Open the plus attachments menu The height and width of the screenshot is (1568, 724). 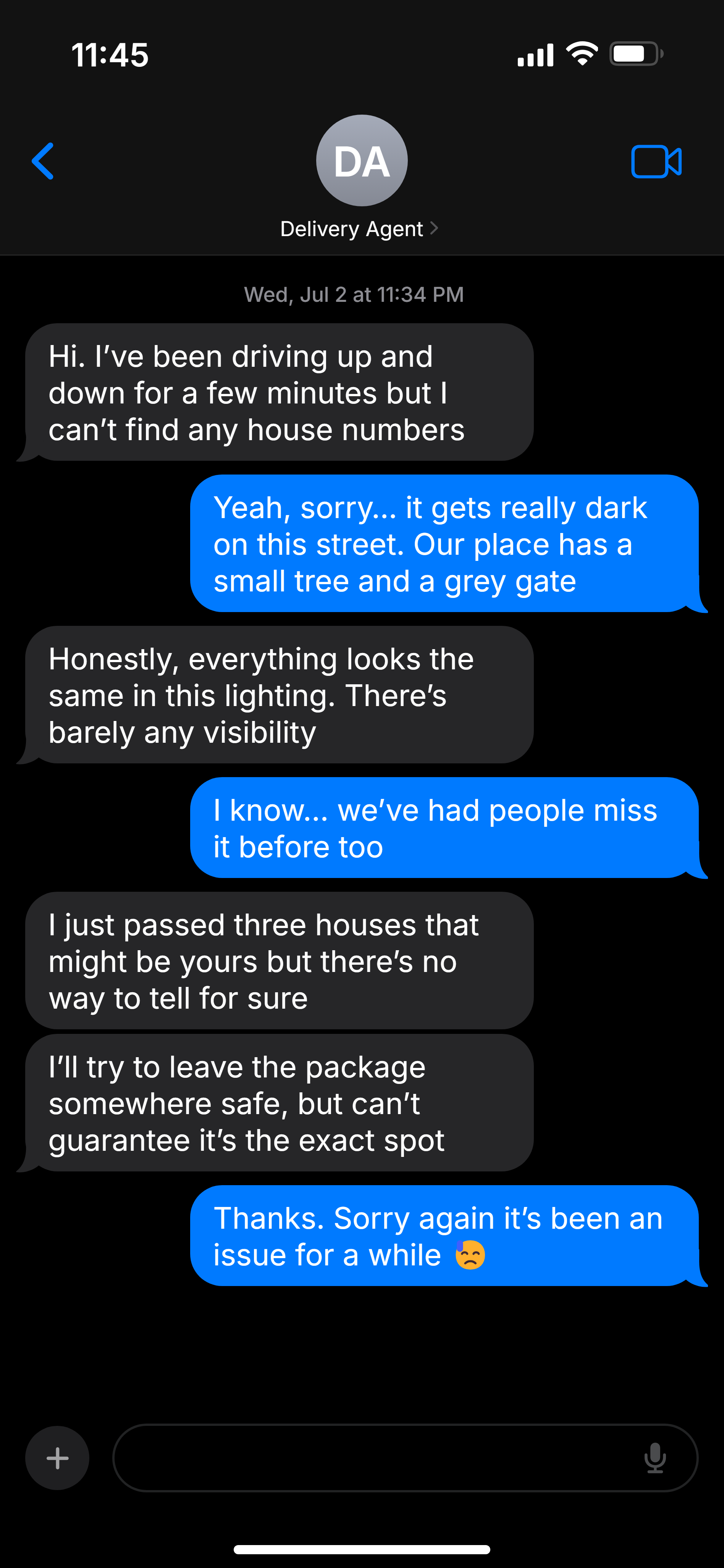57,1458
